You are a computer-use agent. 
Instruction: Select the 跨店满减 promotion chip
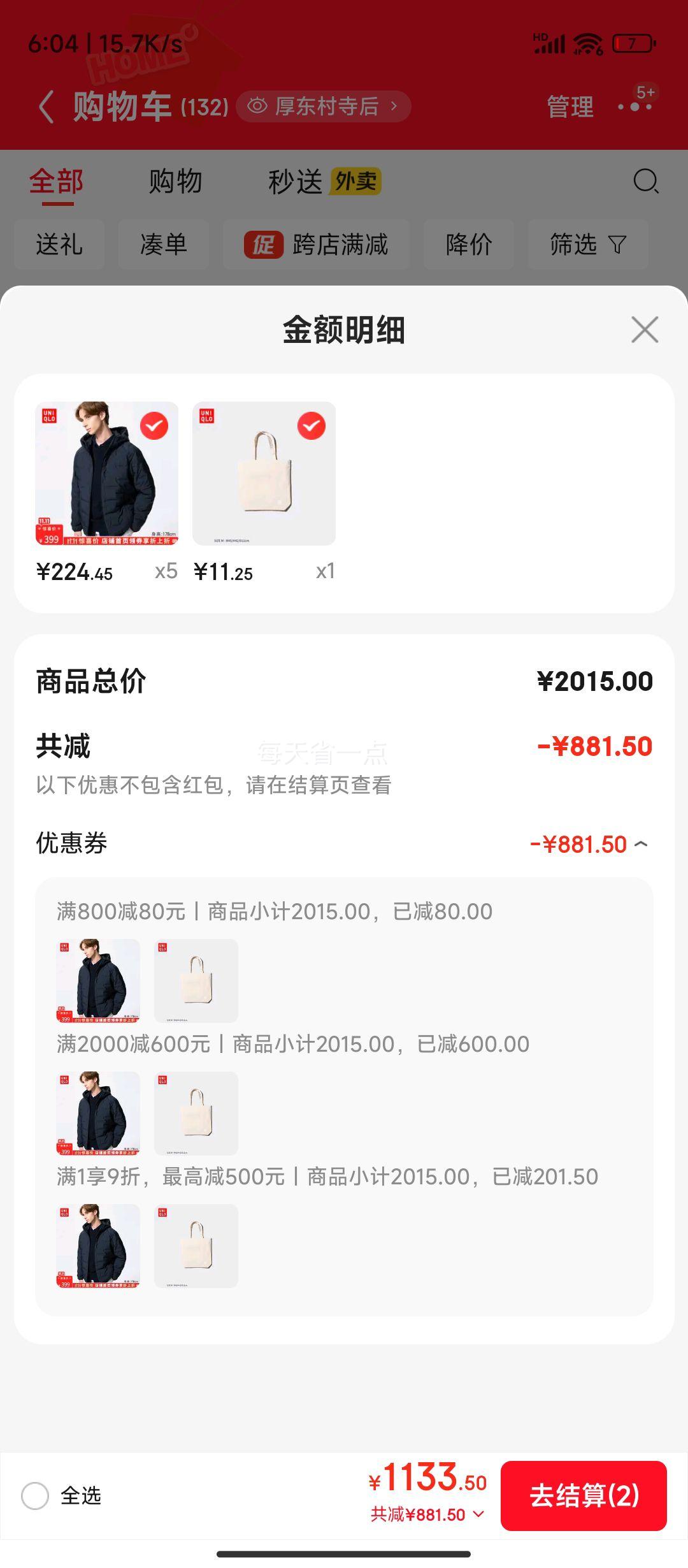[x=316, y=245]
